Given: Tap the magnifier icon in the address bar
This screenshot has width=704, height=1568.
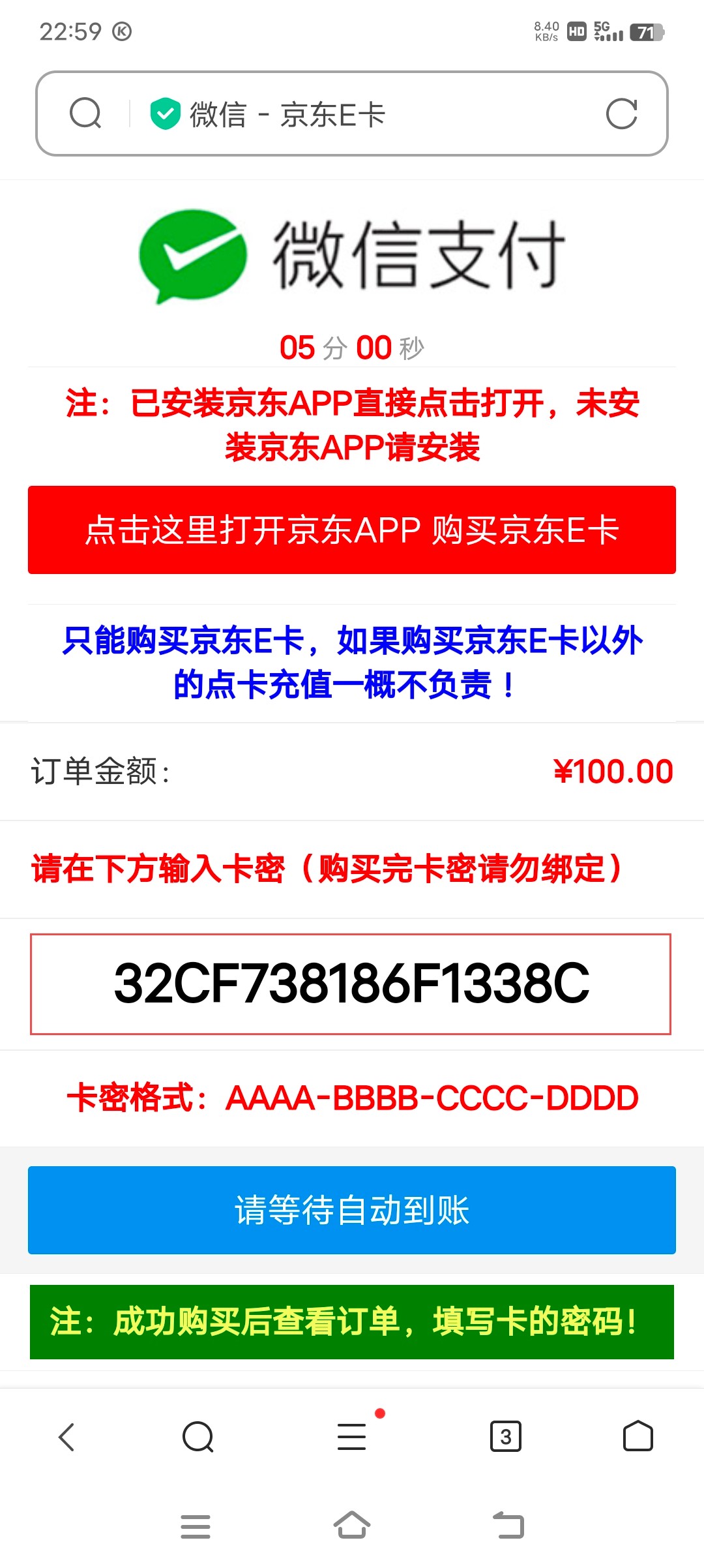Looking at the screenshot, I should [x=87, y=113].
